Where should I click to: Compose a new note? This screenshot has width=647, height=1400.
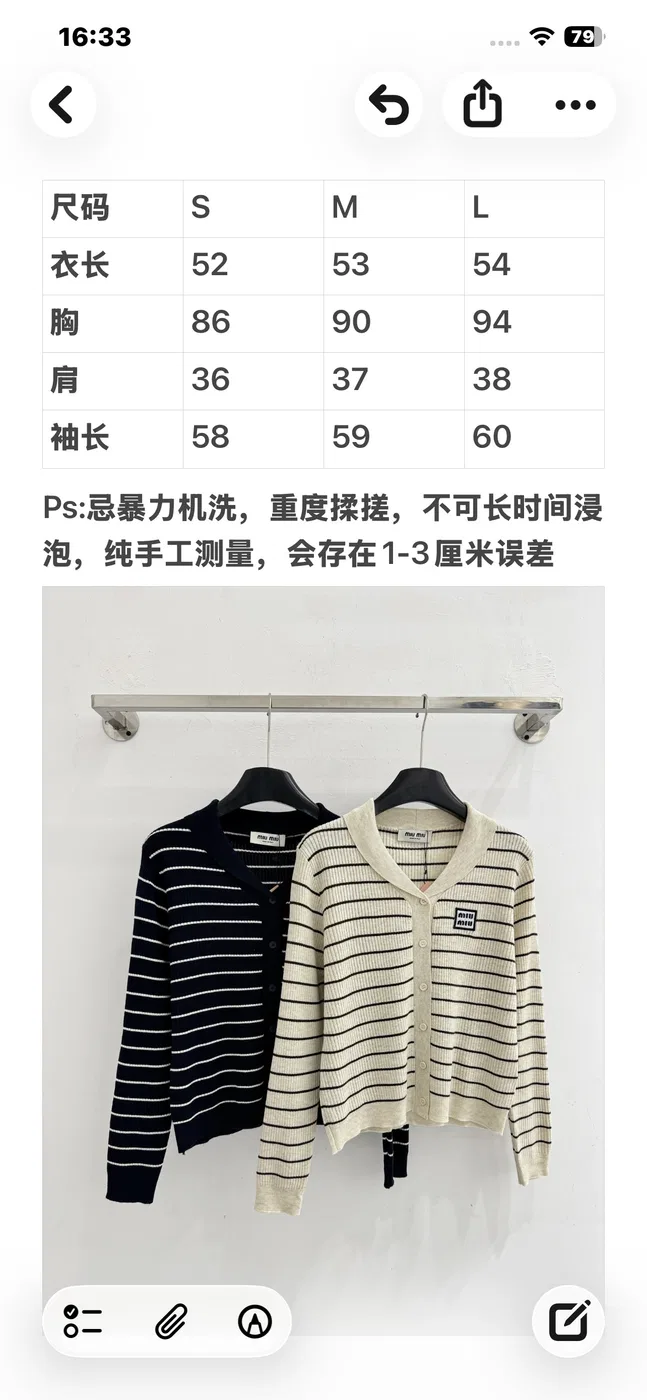pyautogui.click(x=568, y=1321)
